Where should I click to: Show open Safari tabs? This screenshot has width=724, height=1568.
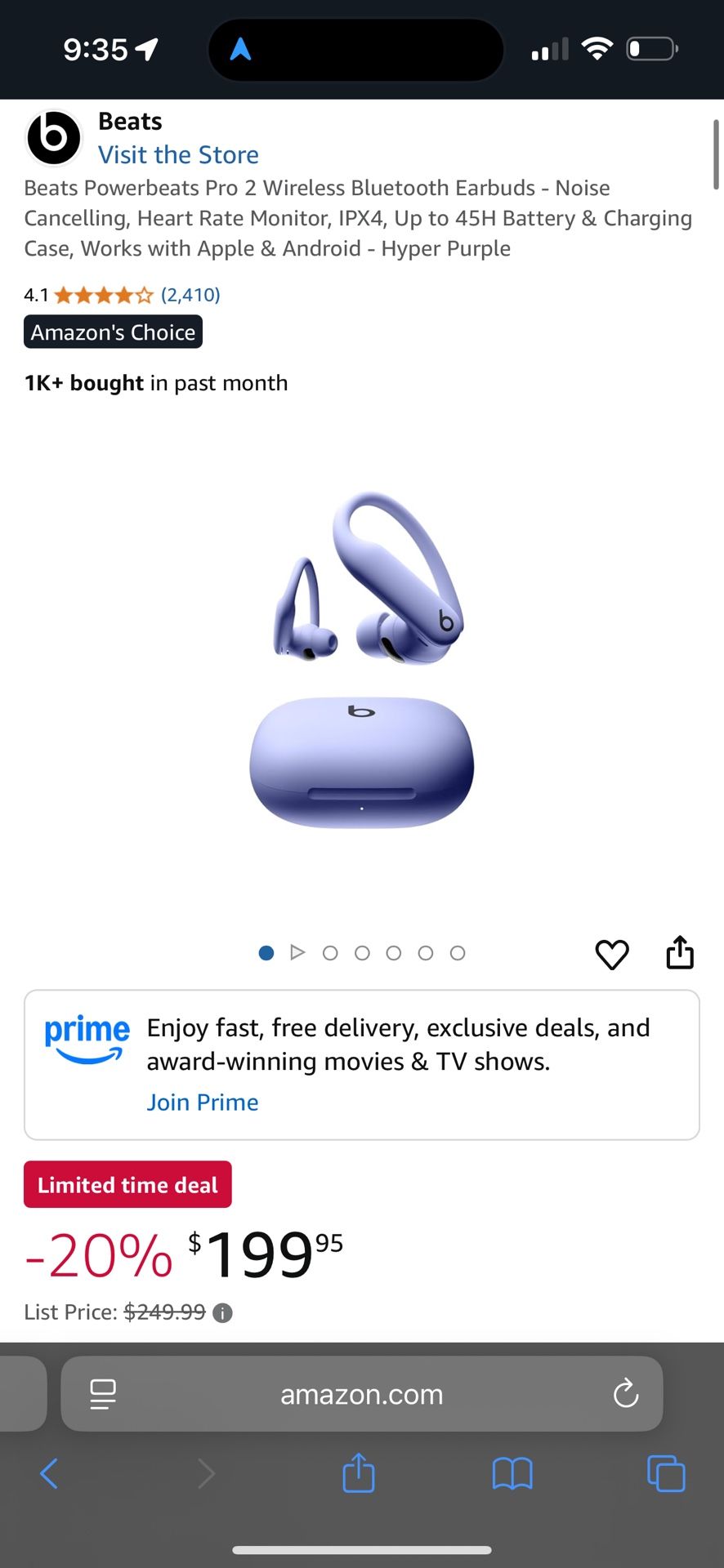666,1473
